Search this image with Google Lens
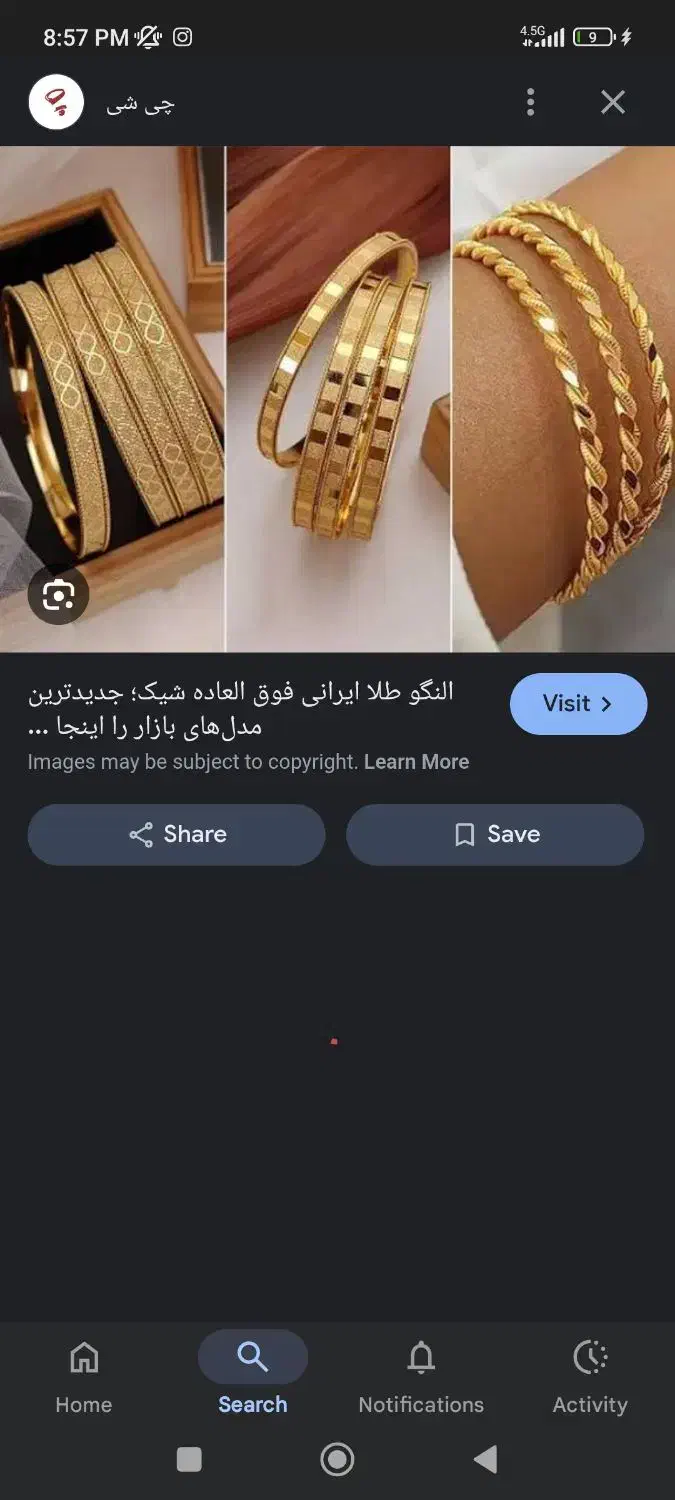Viewport: 675px width, 1500px height. [x=58, y=596]
